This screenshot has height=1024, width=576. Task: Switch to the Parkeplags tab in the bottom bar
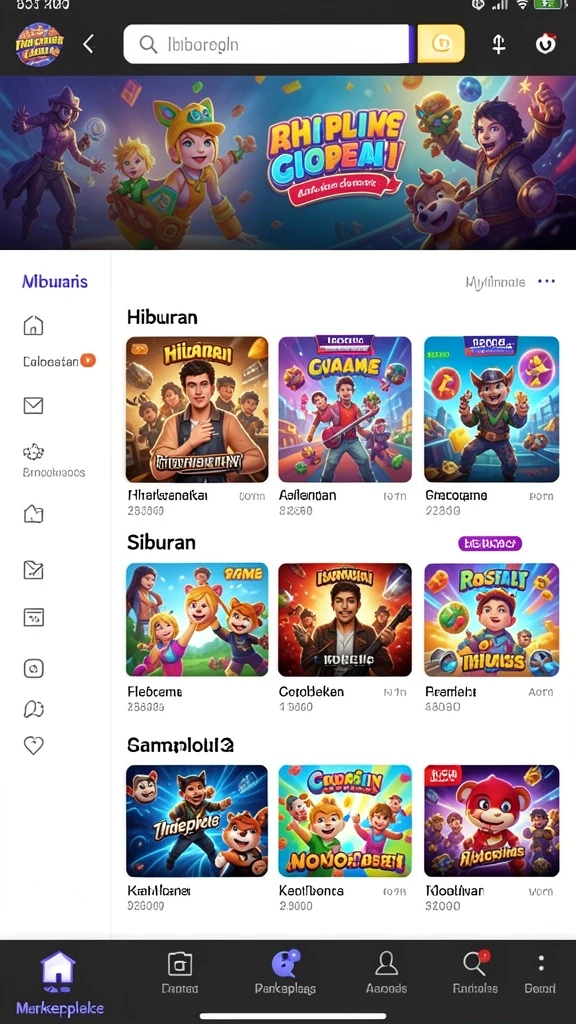coord(285,971)
